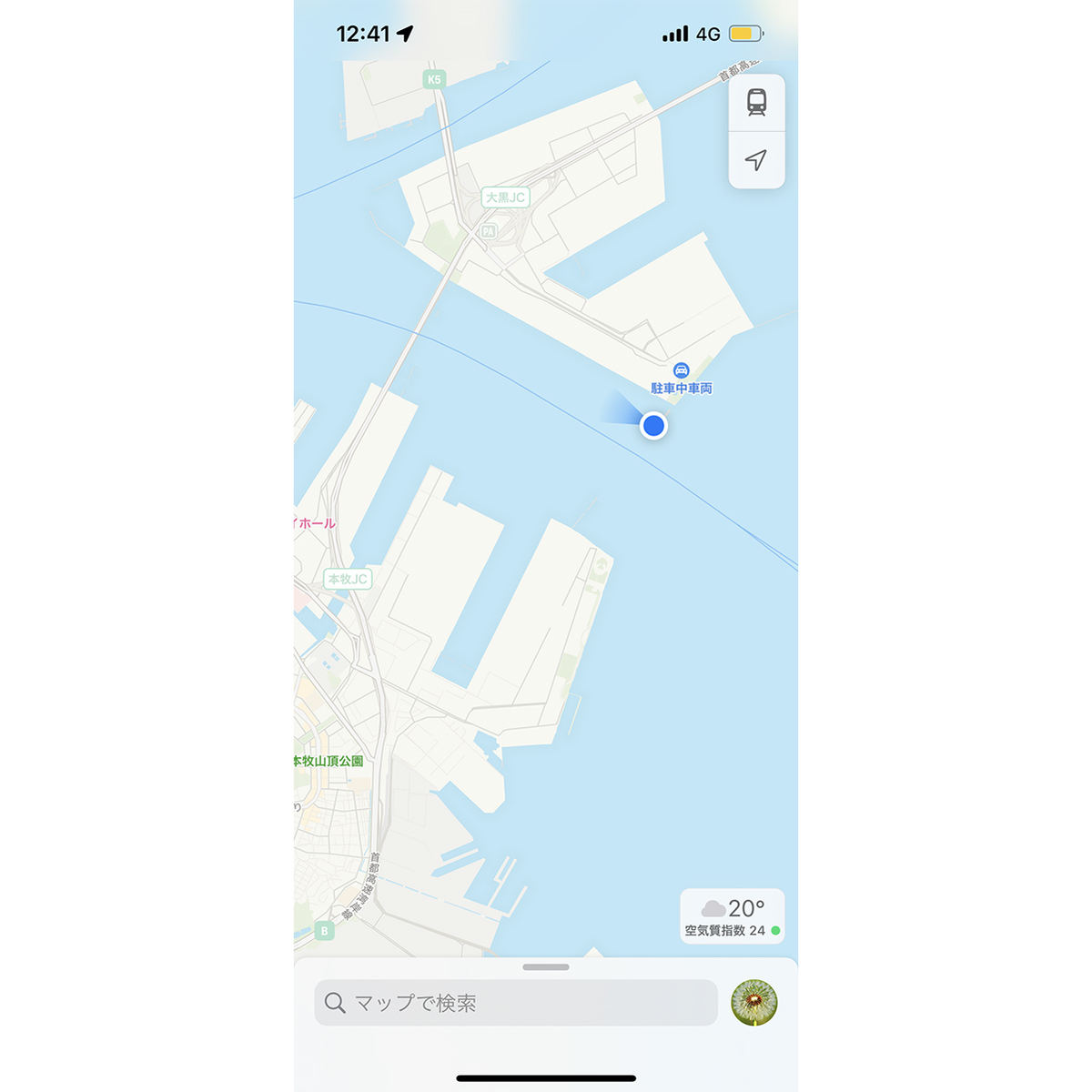The height and width of the screenshot is (1092, 1092).
Task: Expand the search card grabber handle
Action: pos(546,967)
